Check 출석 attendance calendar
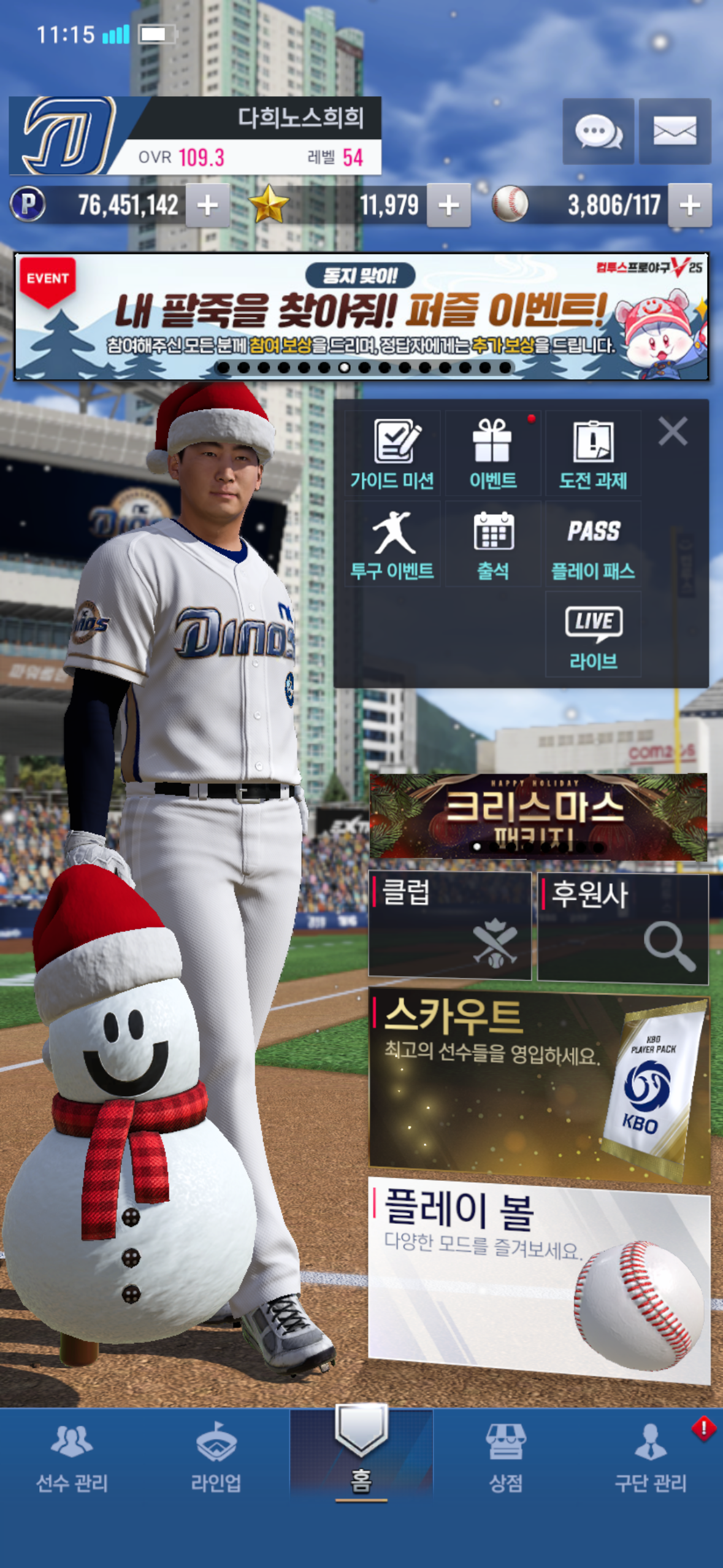This screenshot has height=1568, width=723. point(492,544)
